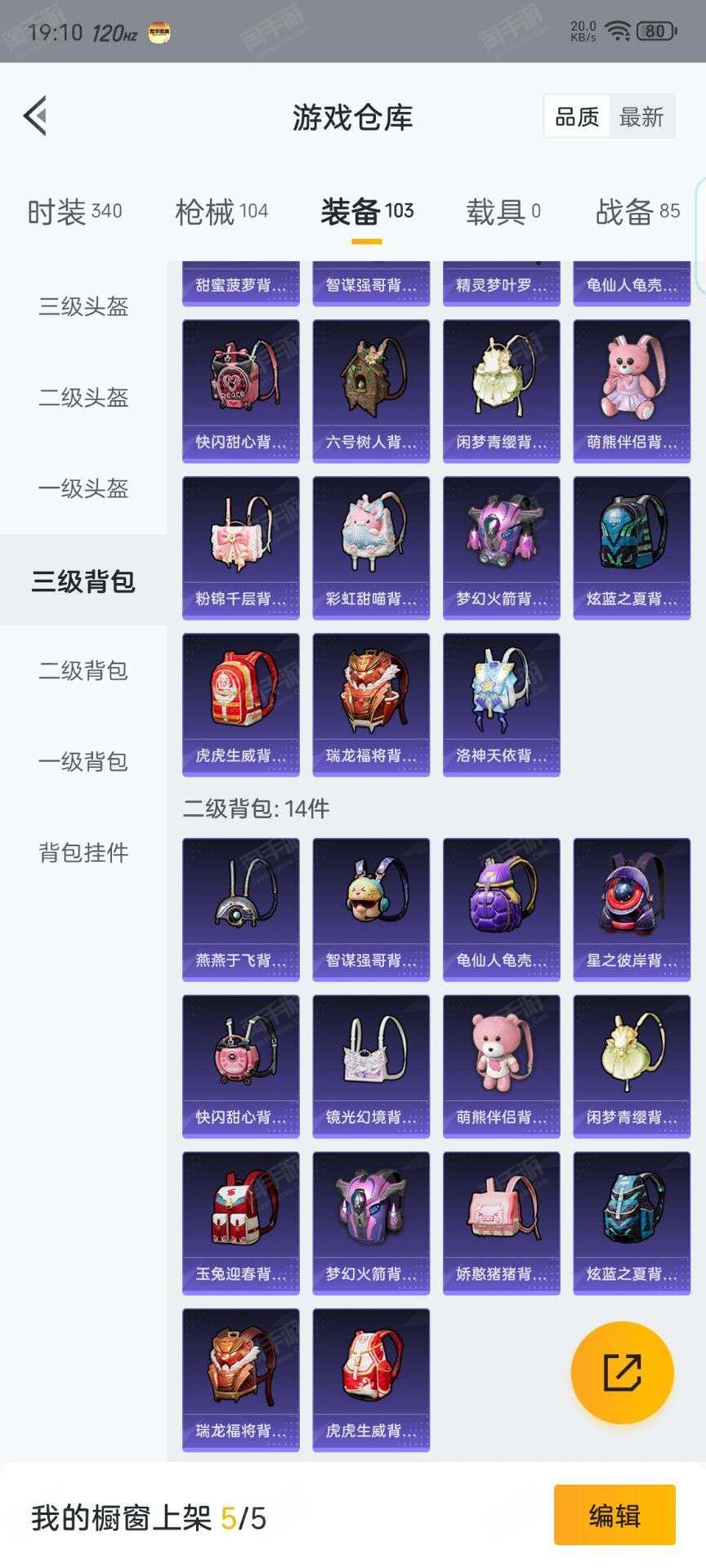Tap the 编辑 button
The height and width of the screenshot is (1568, 706).
pos(614,1515)
